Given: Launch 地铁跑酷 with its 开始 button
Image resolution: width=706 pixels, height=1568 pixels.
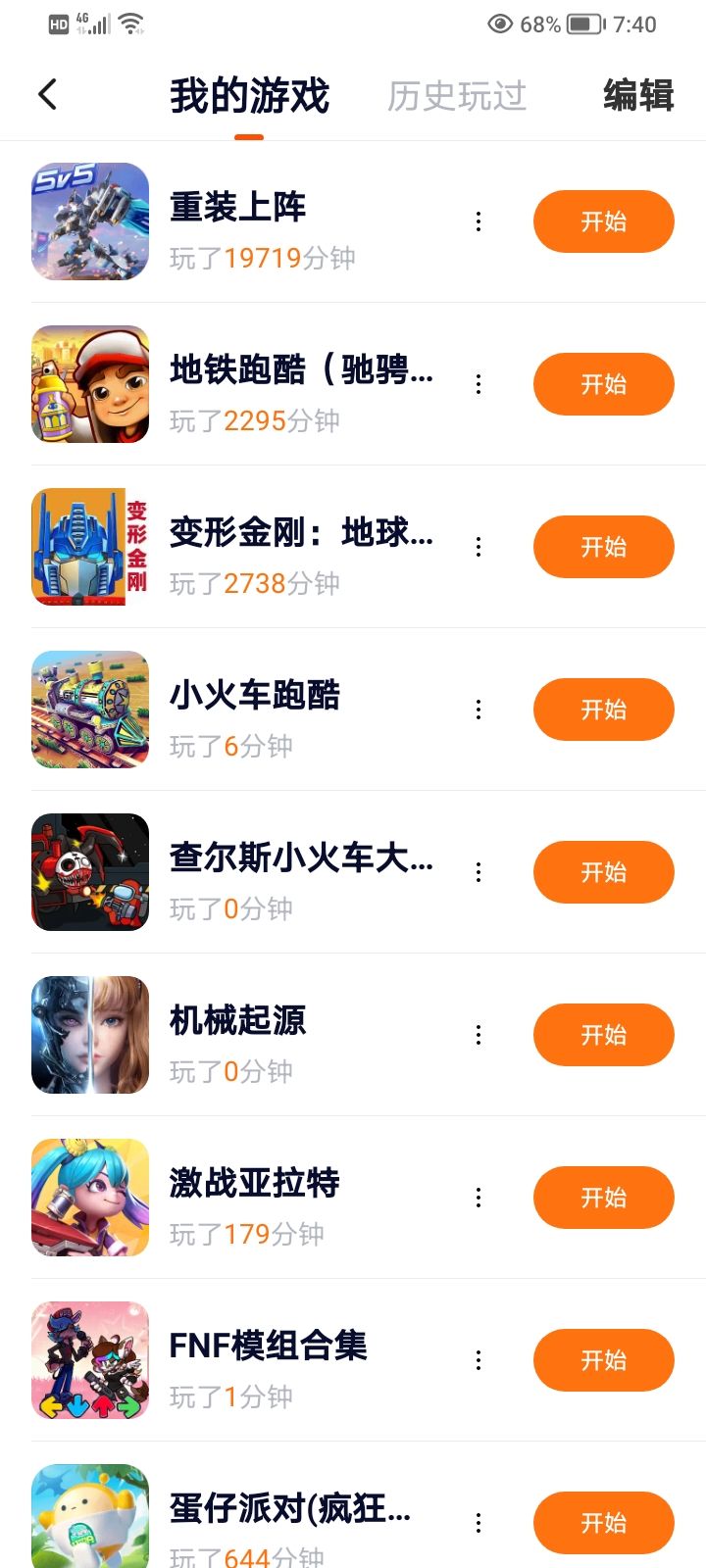Looking at the screenshot, I should coord(603,384).
